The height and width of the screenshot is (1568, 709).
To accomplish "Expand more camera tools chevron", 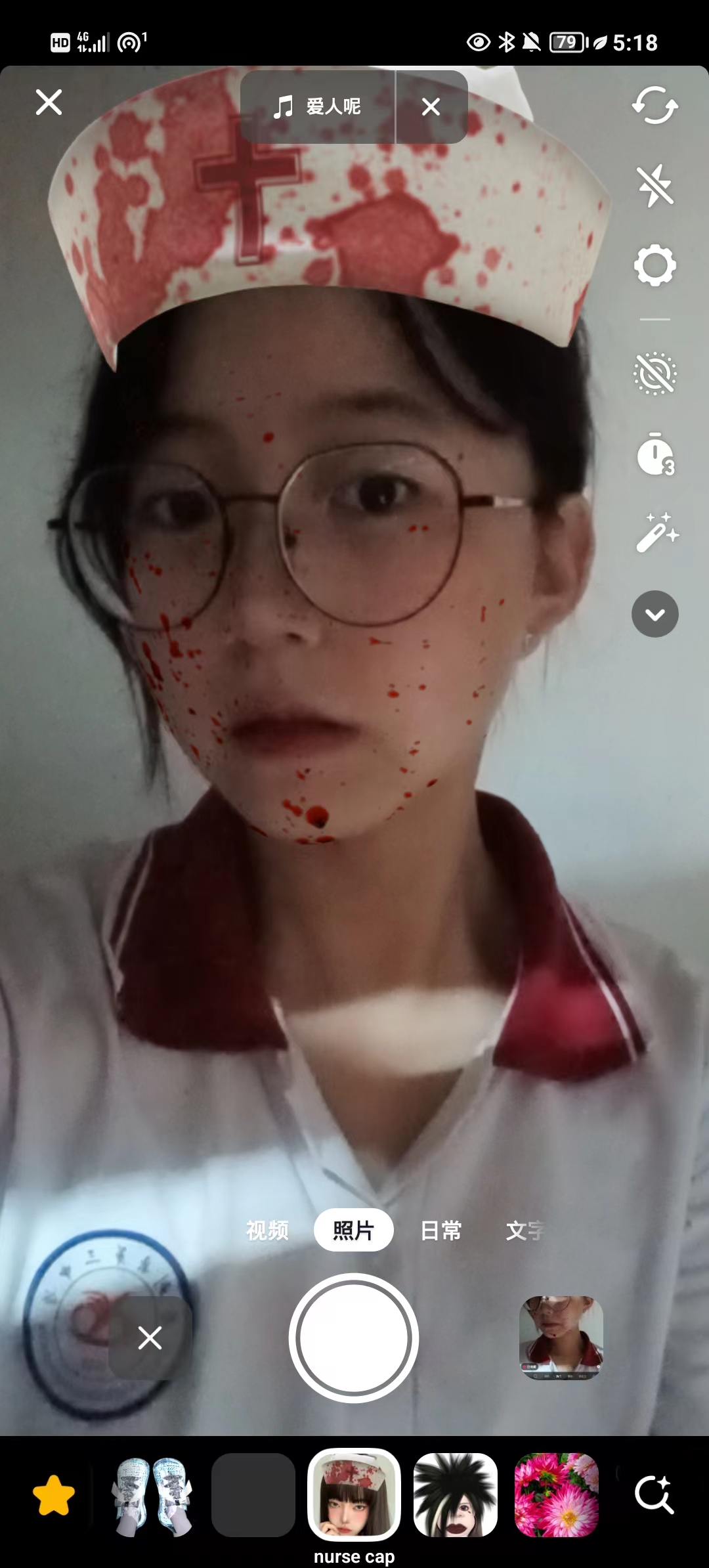I will 655,614.
